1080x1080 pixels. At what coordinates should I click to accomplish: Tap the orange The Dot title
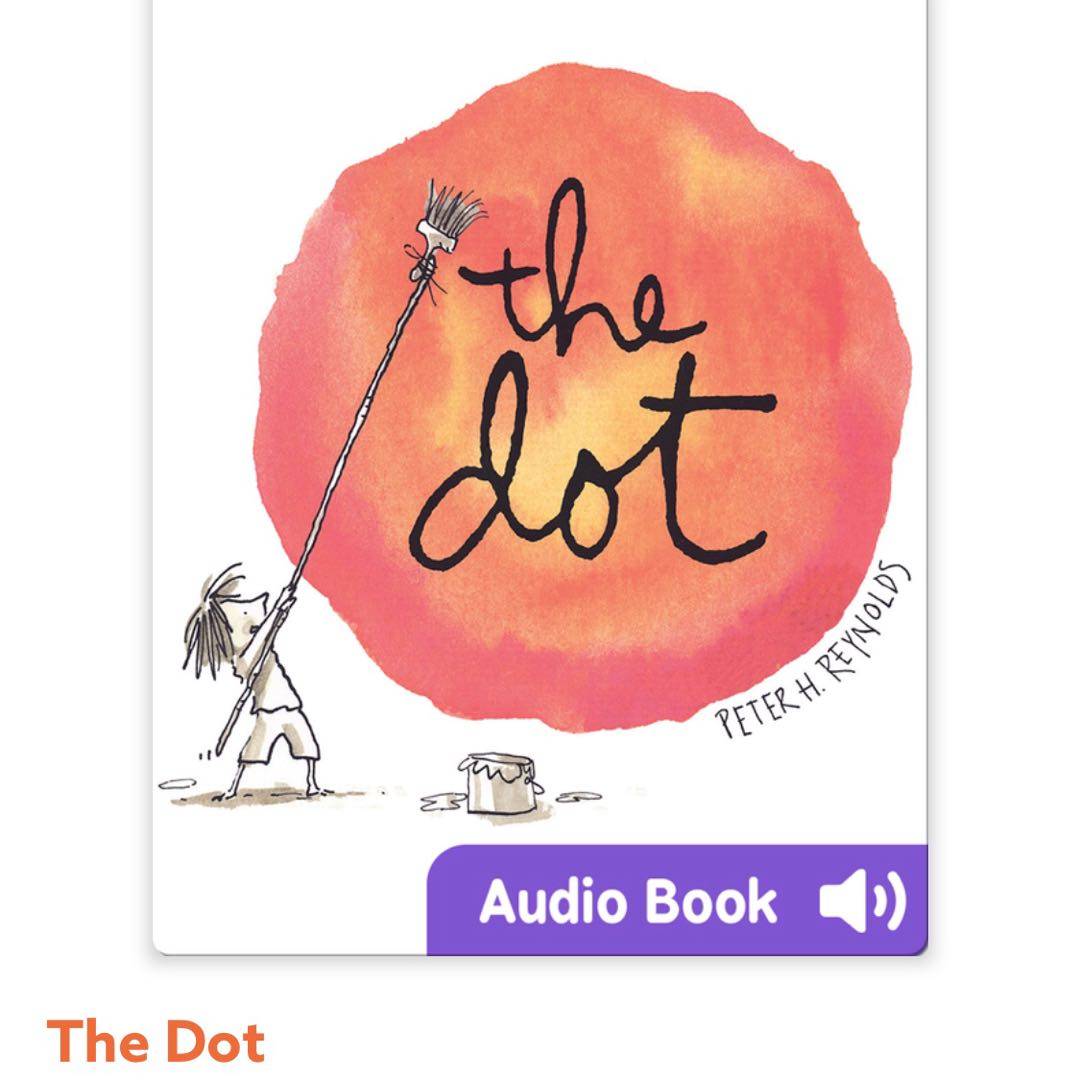coord(156,1041)
